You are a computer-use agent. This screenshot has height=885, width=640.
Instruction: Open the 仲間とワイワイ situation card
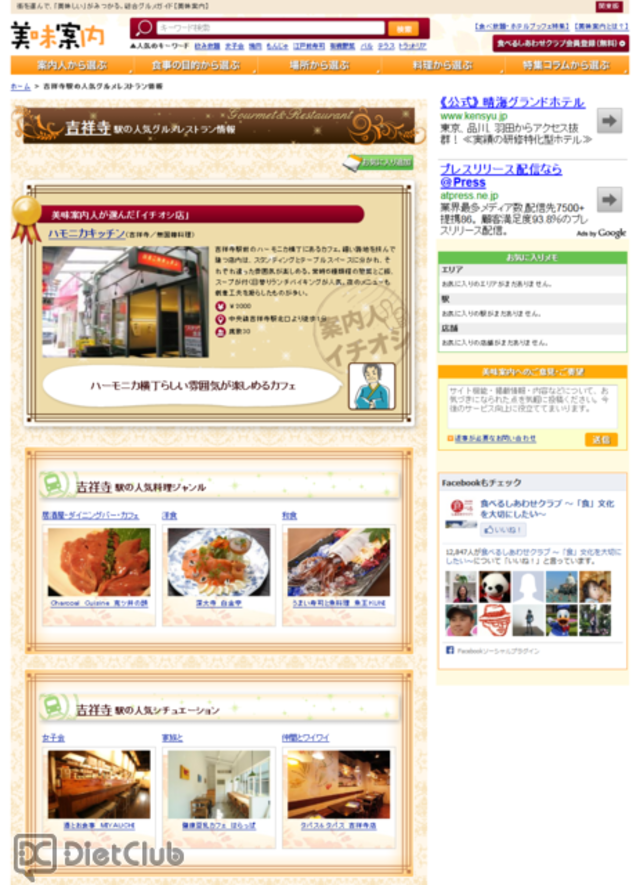pyautogui.click(x=338, y=785)
